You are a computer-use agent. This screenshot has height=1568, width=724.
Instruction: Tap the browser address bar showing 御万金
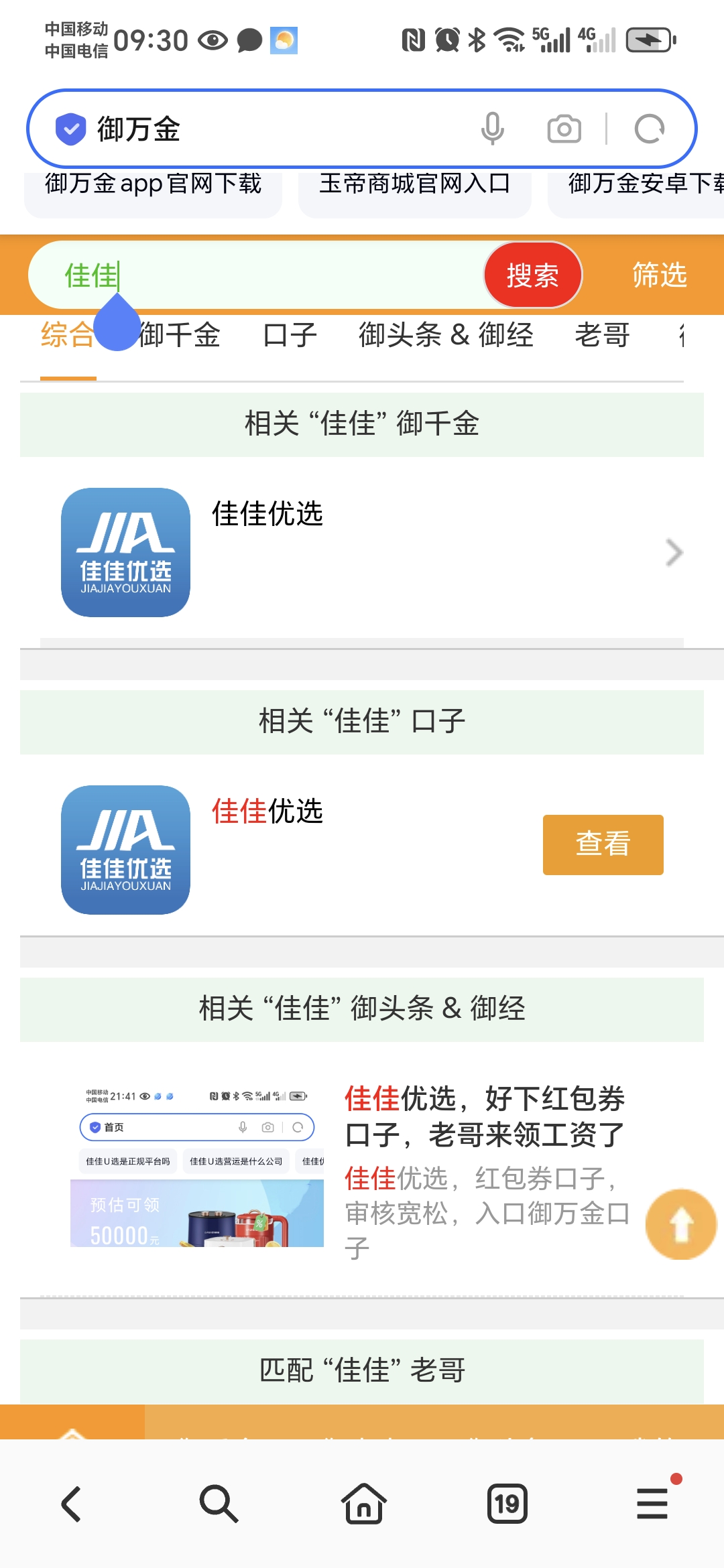point(268,129)
